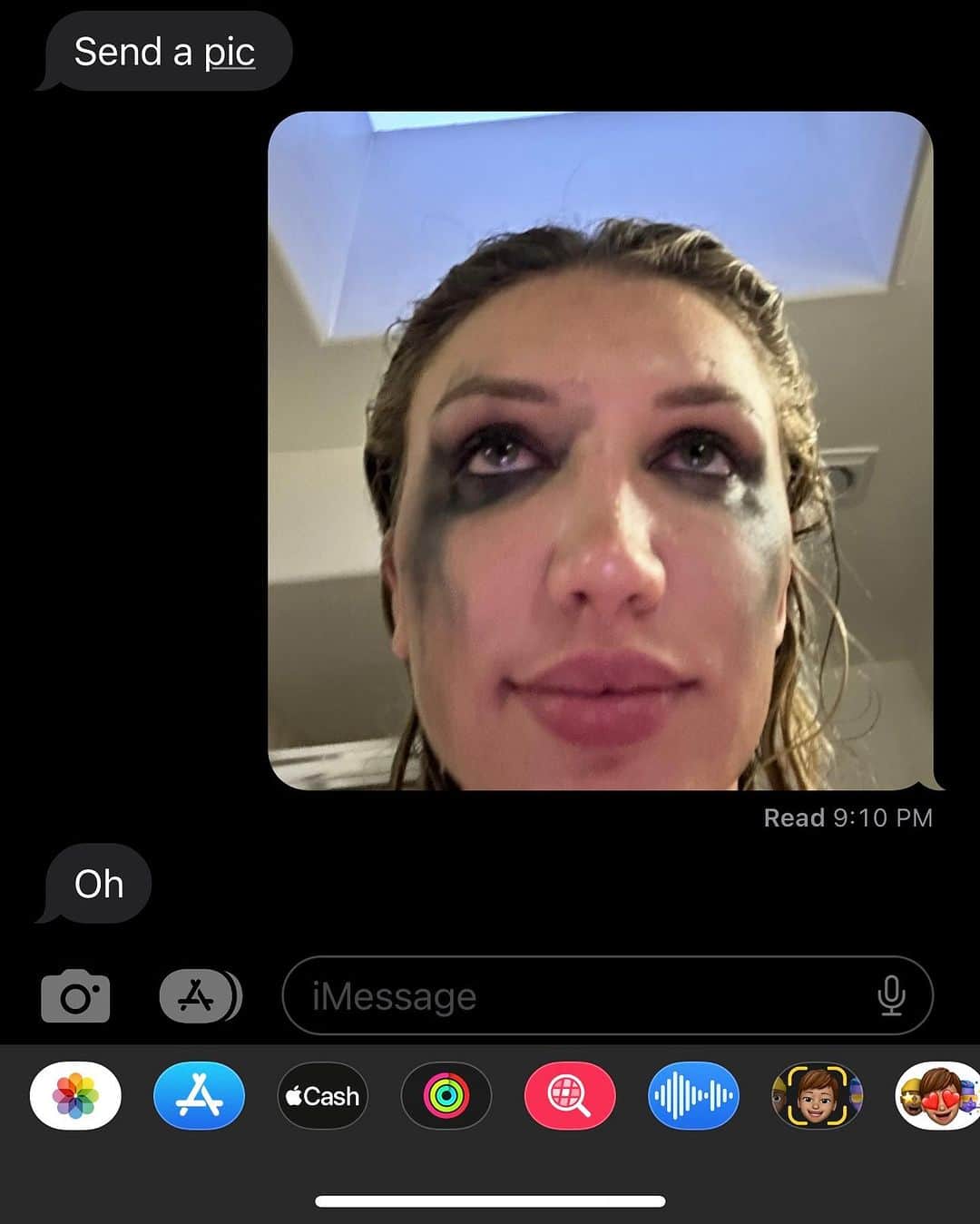View the sent photo full screen

pos(600,451)
